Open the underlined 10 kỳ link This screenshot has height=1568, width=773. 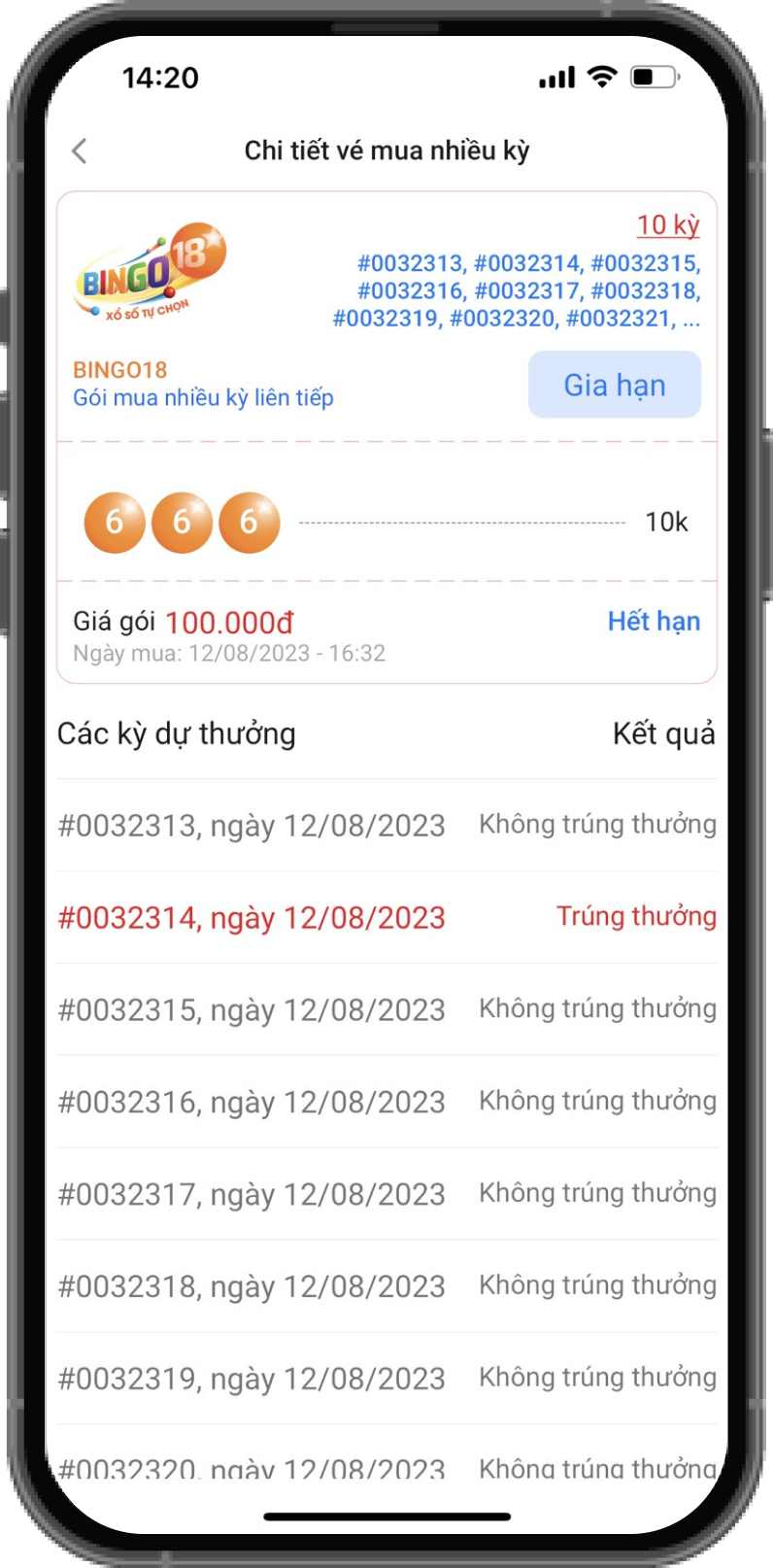668,224
